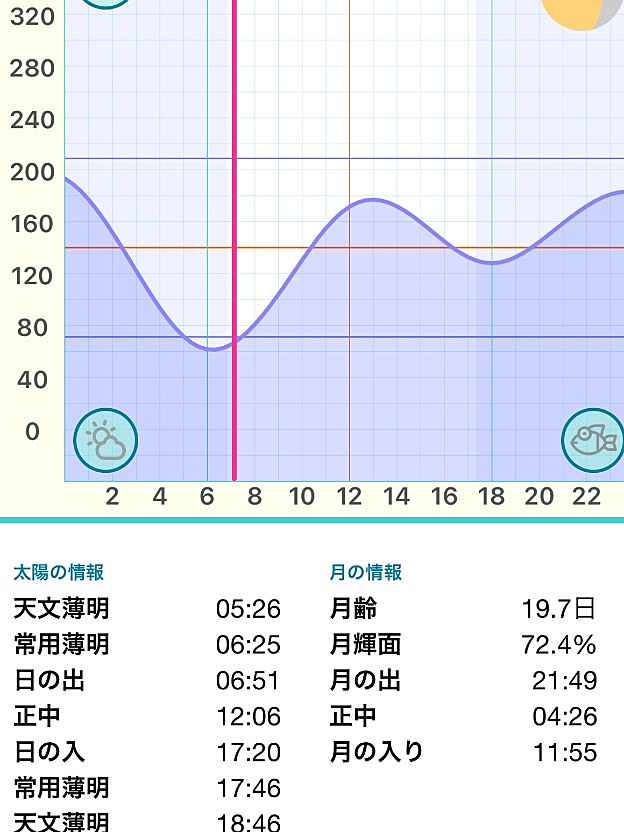Viewport: 624px width, 832px height.
Task: Open the weather forecast icon
Action: pos(105,440)
